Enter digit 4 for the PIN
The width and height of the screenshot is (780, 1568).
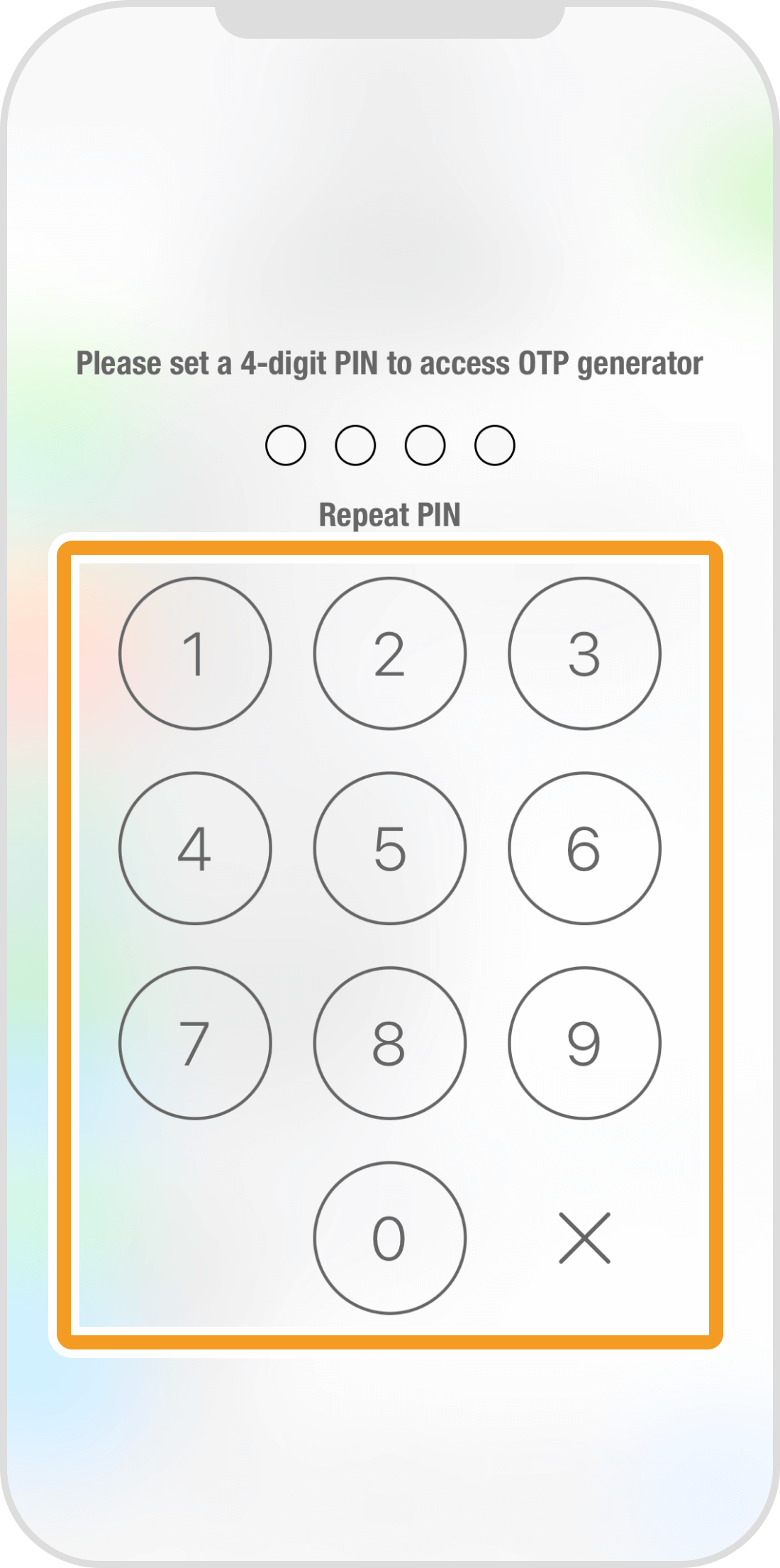coord(195,849)
